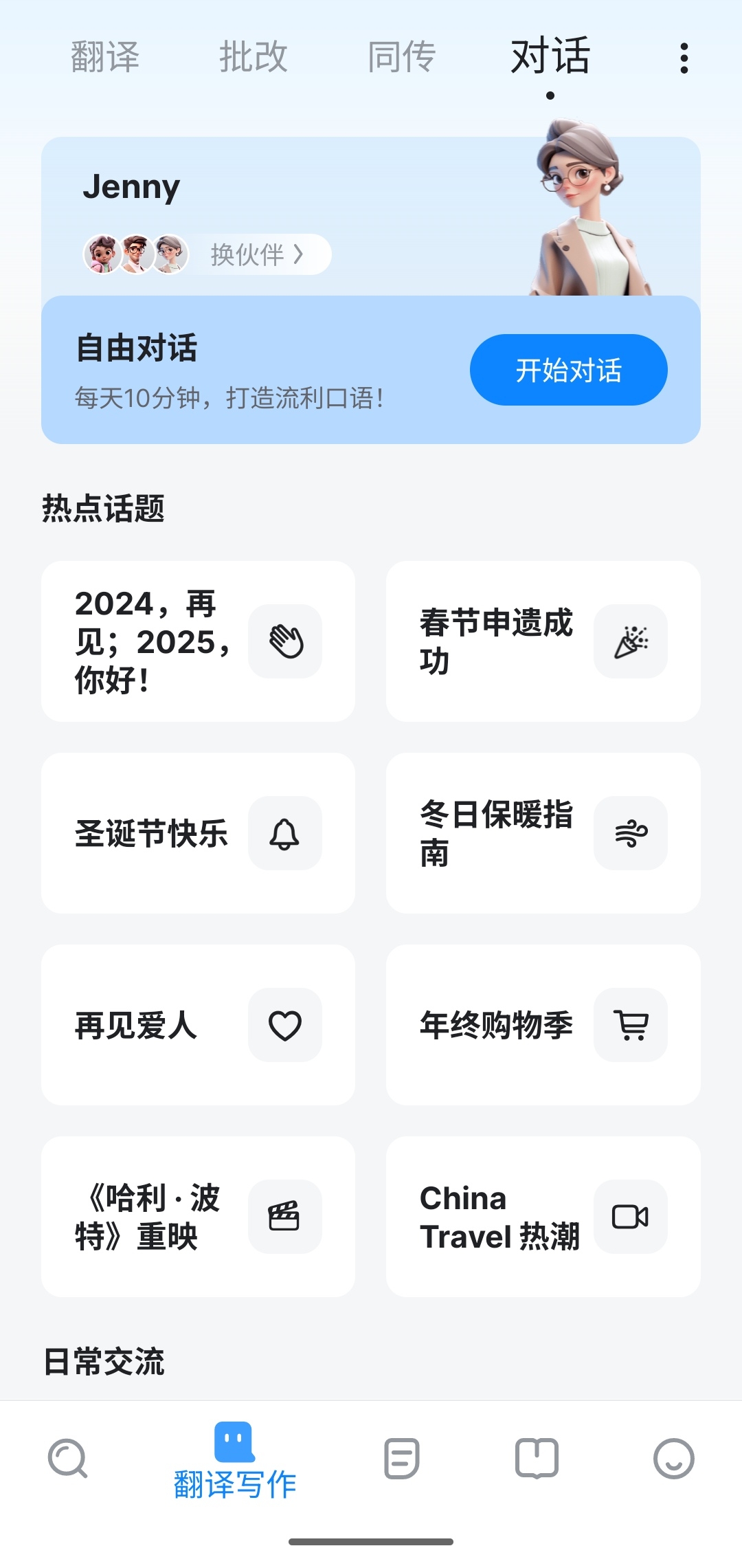Open the 冬日保暖指南 topic
The height and width of the screenshot is (1568, 742).
tap(543, 833)
